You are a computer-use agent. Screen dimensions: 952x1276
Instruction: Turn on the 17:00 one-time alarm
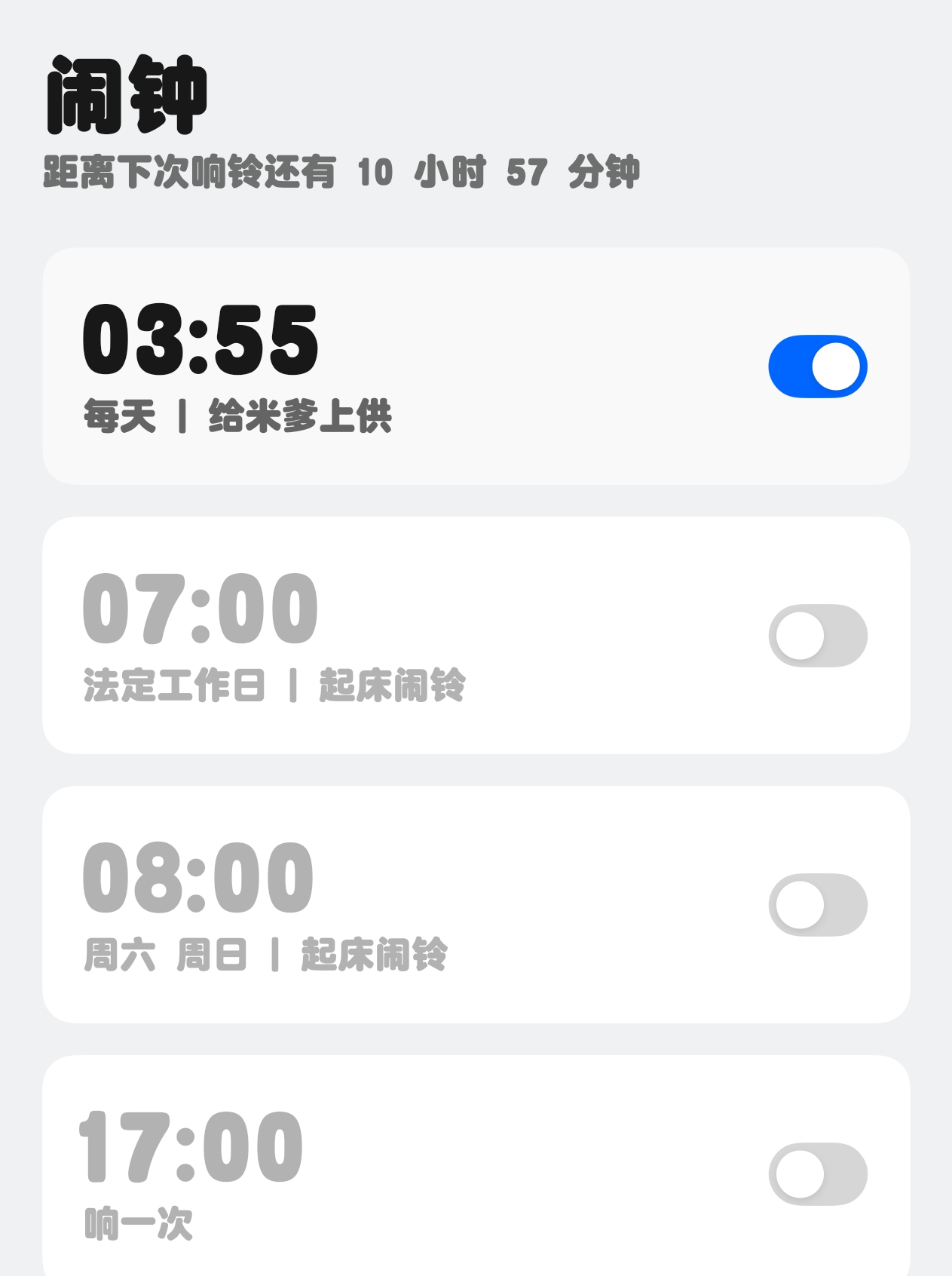[818, 1174]
